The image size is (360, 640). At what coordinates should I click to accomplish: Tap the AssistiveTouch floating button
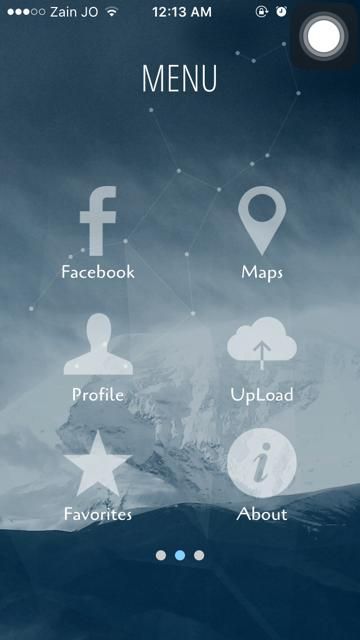[x=324, y=36]
